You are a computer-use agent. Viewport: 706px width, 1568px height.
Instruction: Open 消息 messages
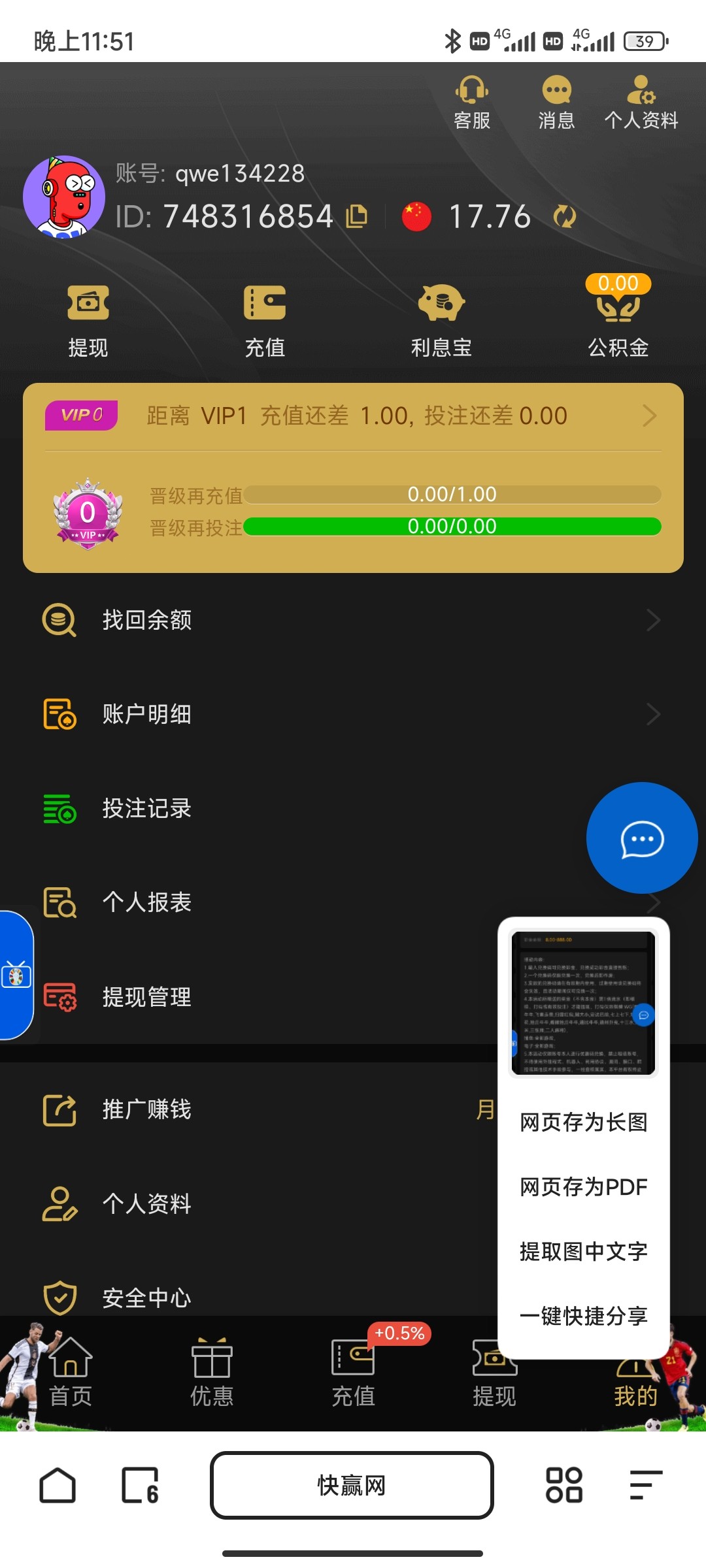coord(556,103)
